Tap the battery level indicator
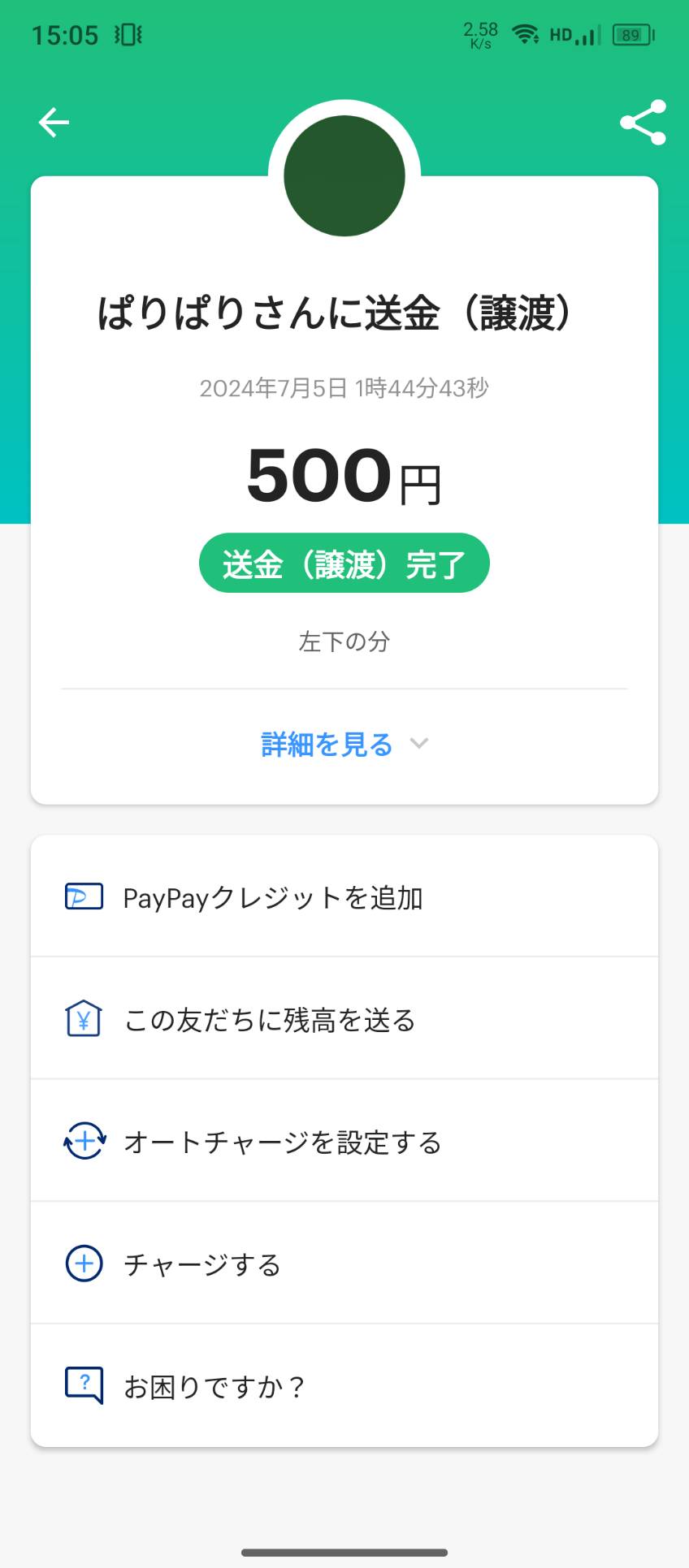Image resolution: width=689 pixels, height=1568 pixels. [x=630, y=34]
